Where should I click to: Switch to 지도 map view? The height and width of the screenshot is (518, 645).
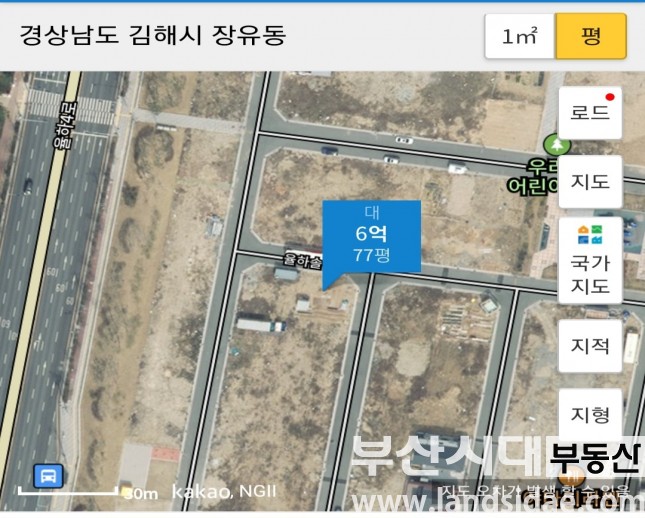(590, 182)
